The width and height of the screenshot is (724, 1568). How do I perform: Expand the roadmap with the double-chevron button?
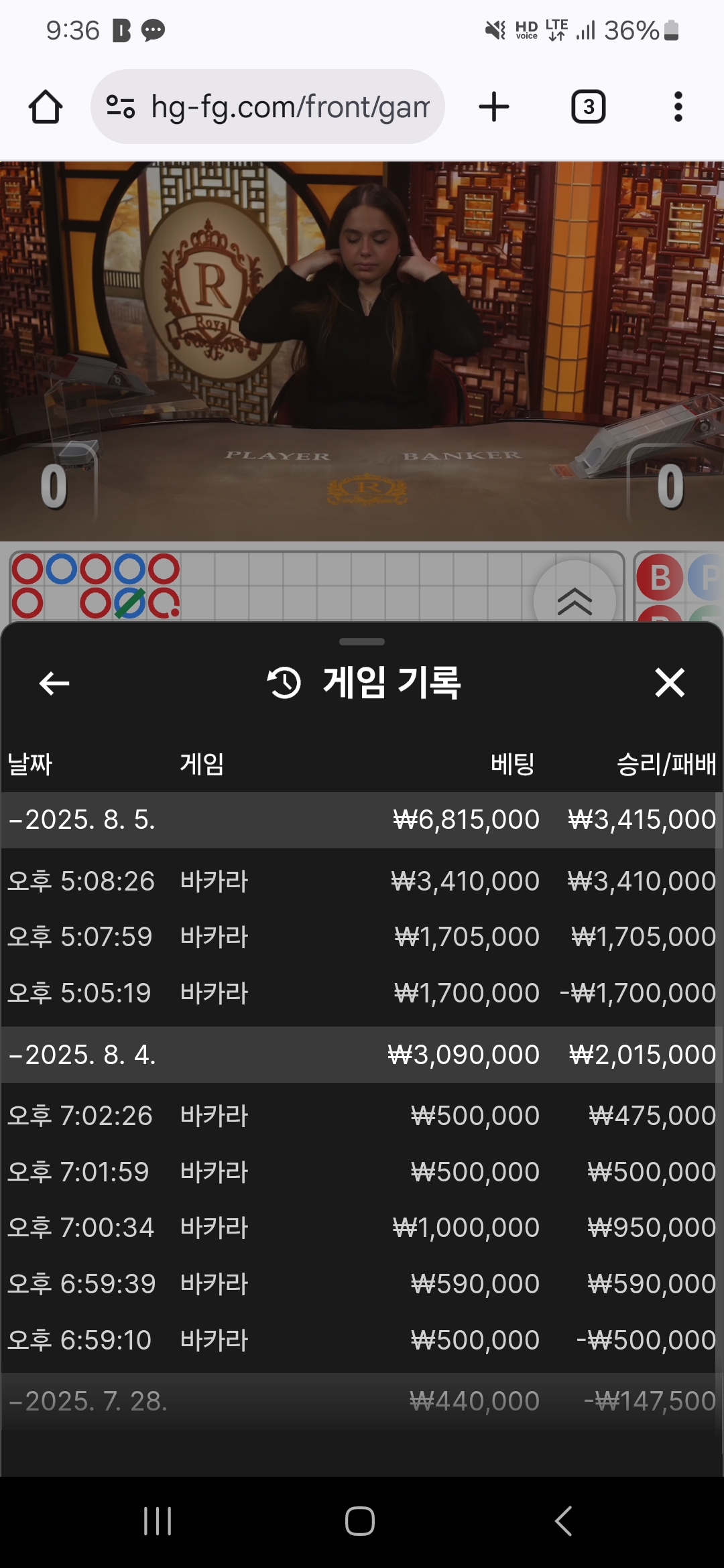tap(575, 600)
